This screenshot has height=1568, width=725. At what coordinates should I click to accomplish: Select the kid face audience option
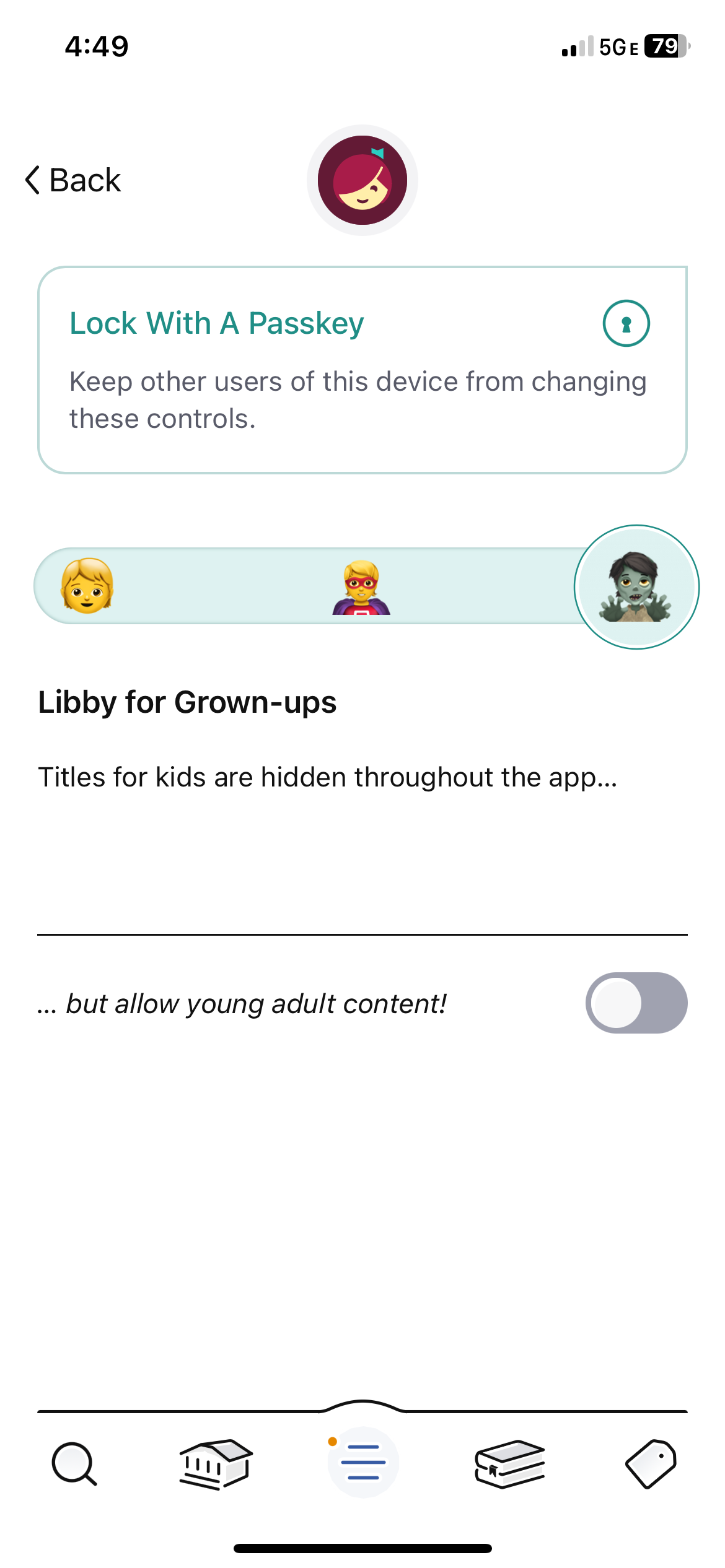[x=87, y=586]
